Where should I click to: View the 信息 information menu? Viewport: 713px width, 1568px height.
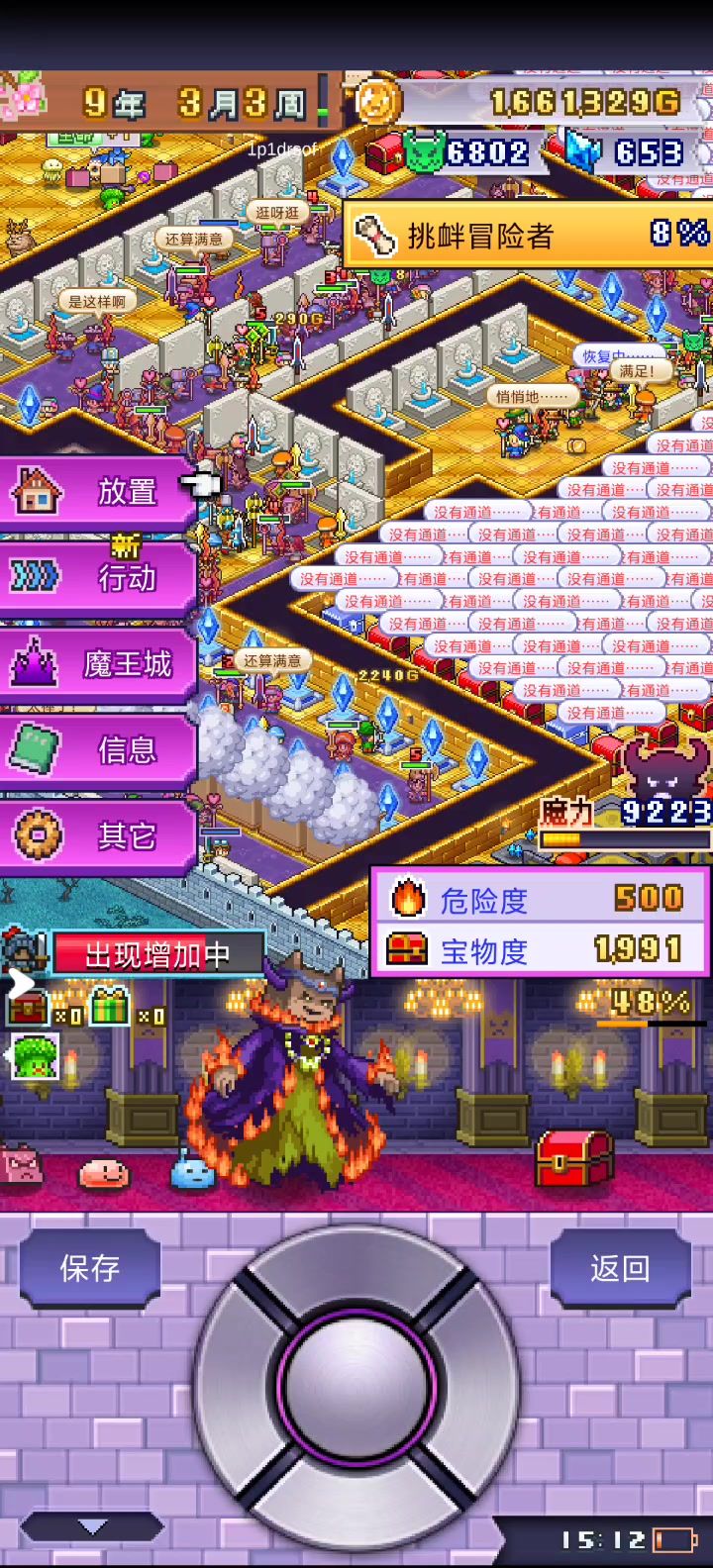coord(97,749)
